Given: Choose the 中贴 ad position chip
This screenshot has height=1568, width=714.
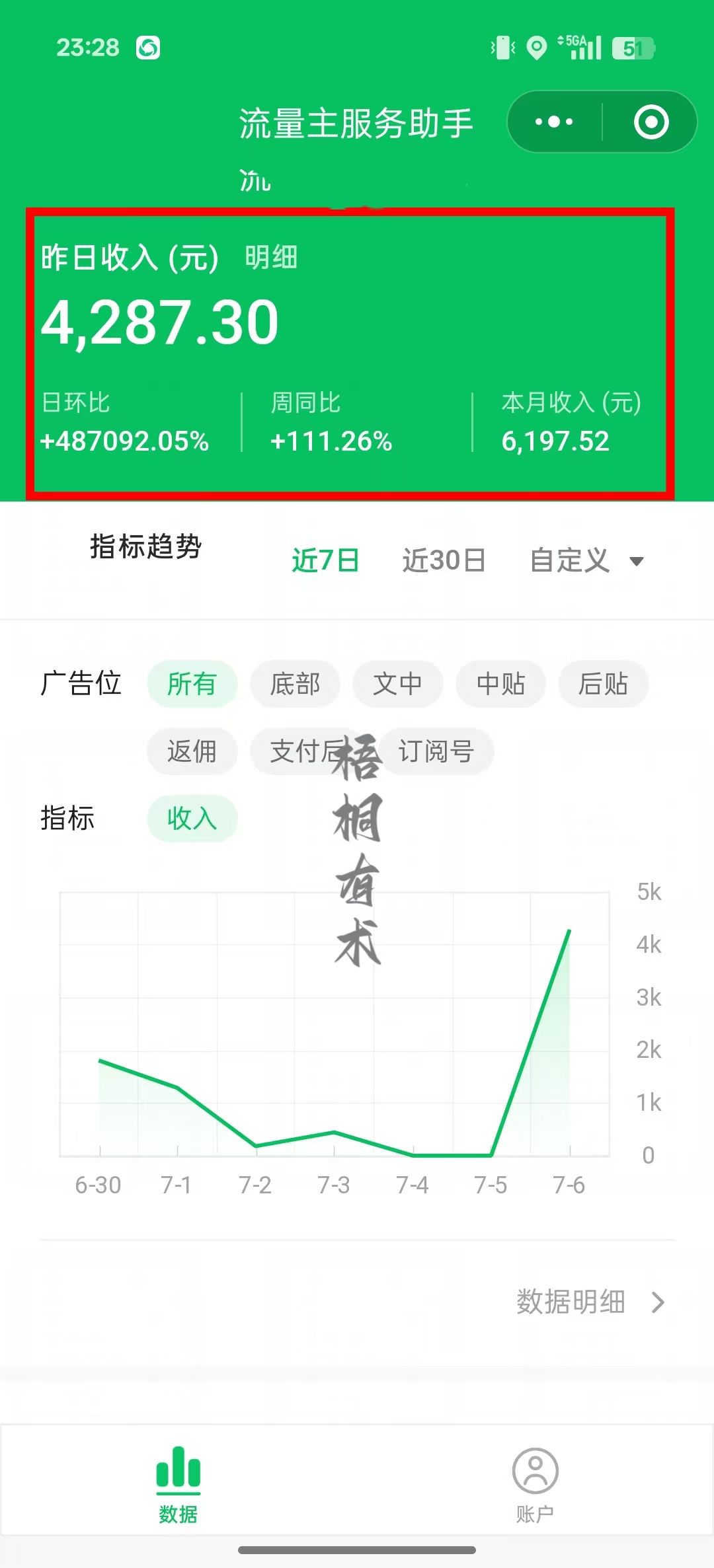Looking at the screenshot, I should click(500, 684).
